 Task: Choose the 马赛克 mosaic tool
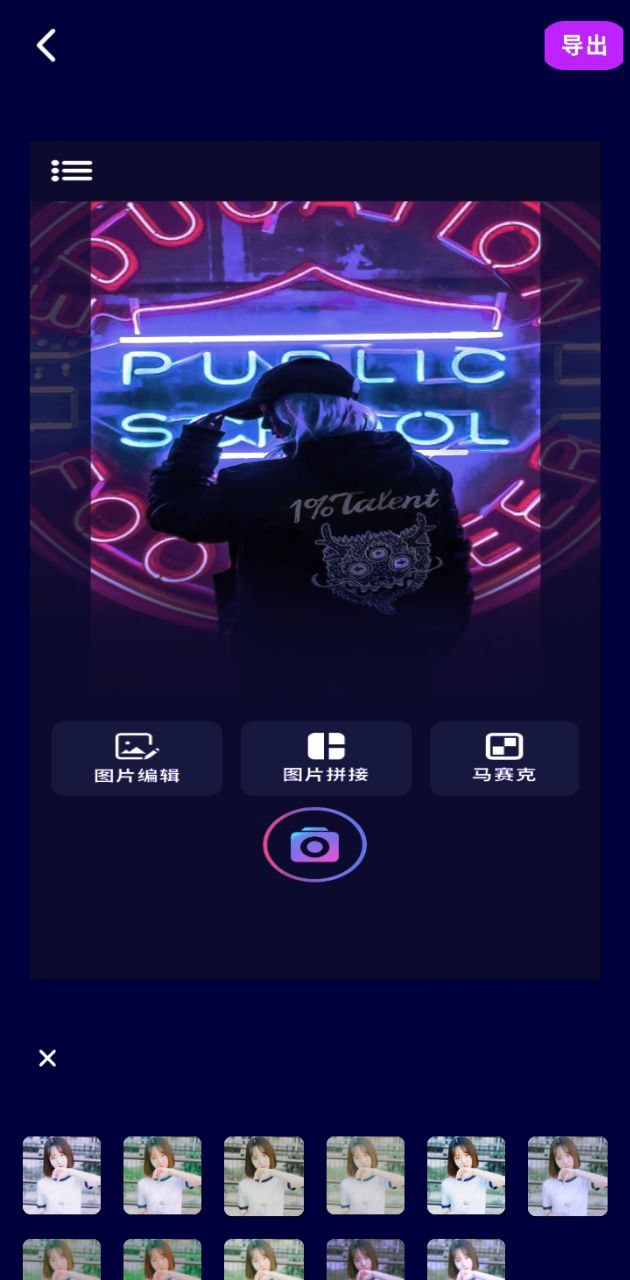(x=504, y=758)
